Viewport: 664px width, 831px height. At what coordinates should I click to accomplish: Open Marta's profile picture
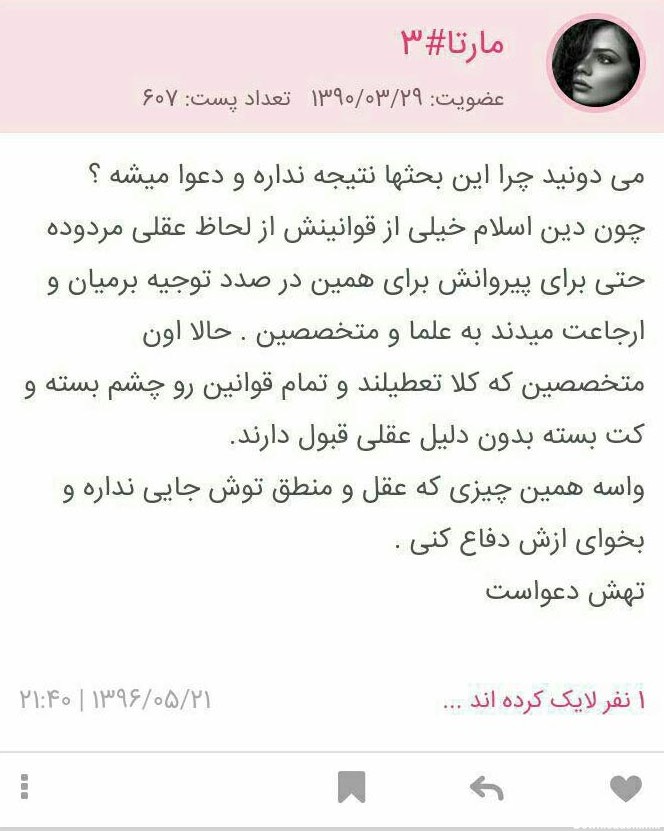(597, 64)
